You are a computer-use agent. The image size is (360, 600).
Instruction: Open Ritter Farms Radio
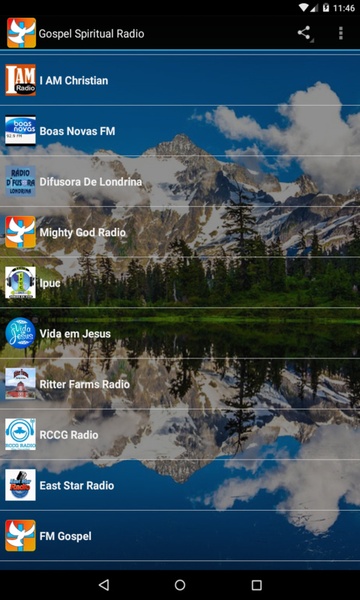(x=180, y=384)
